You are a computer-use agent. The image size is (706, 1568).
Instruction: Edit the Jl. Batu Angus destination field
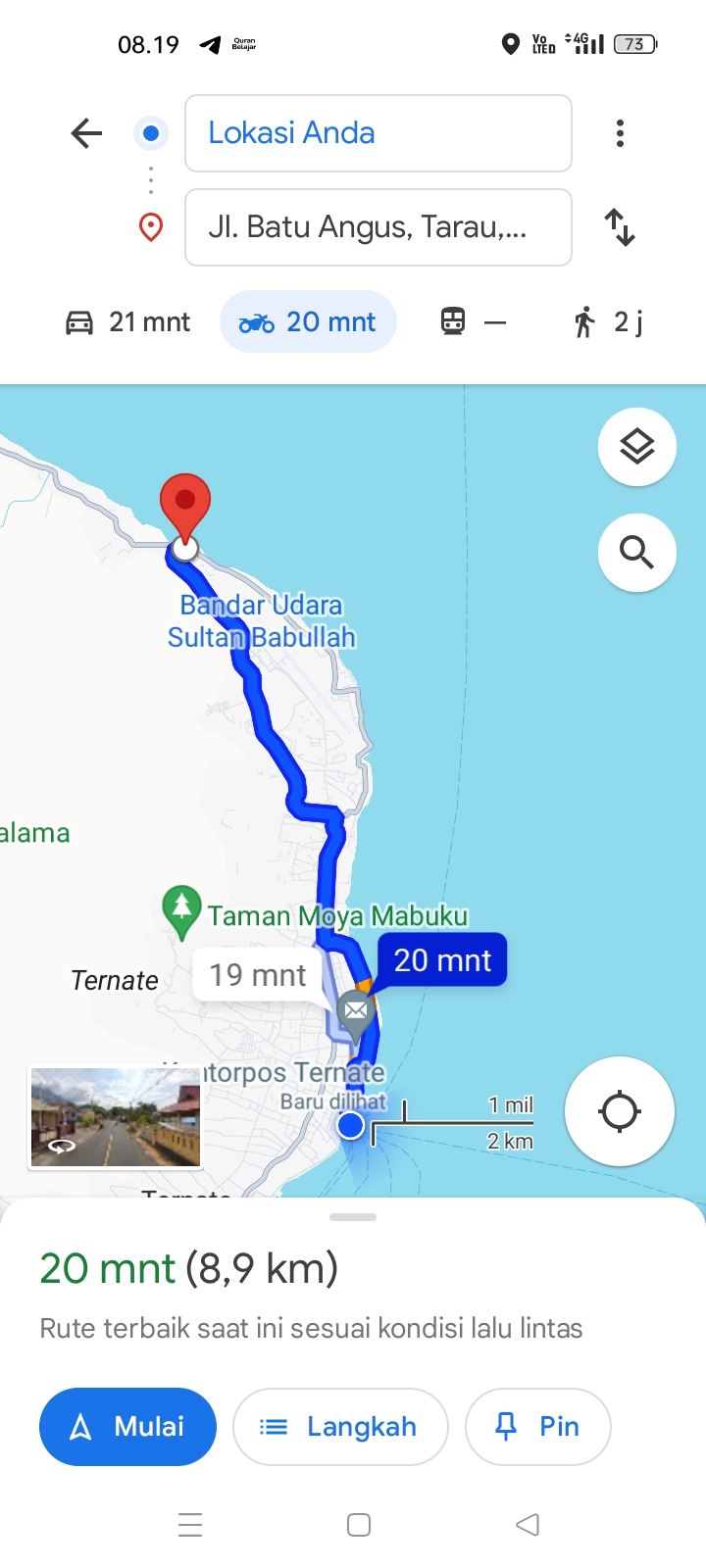(378, 227)
